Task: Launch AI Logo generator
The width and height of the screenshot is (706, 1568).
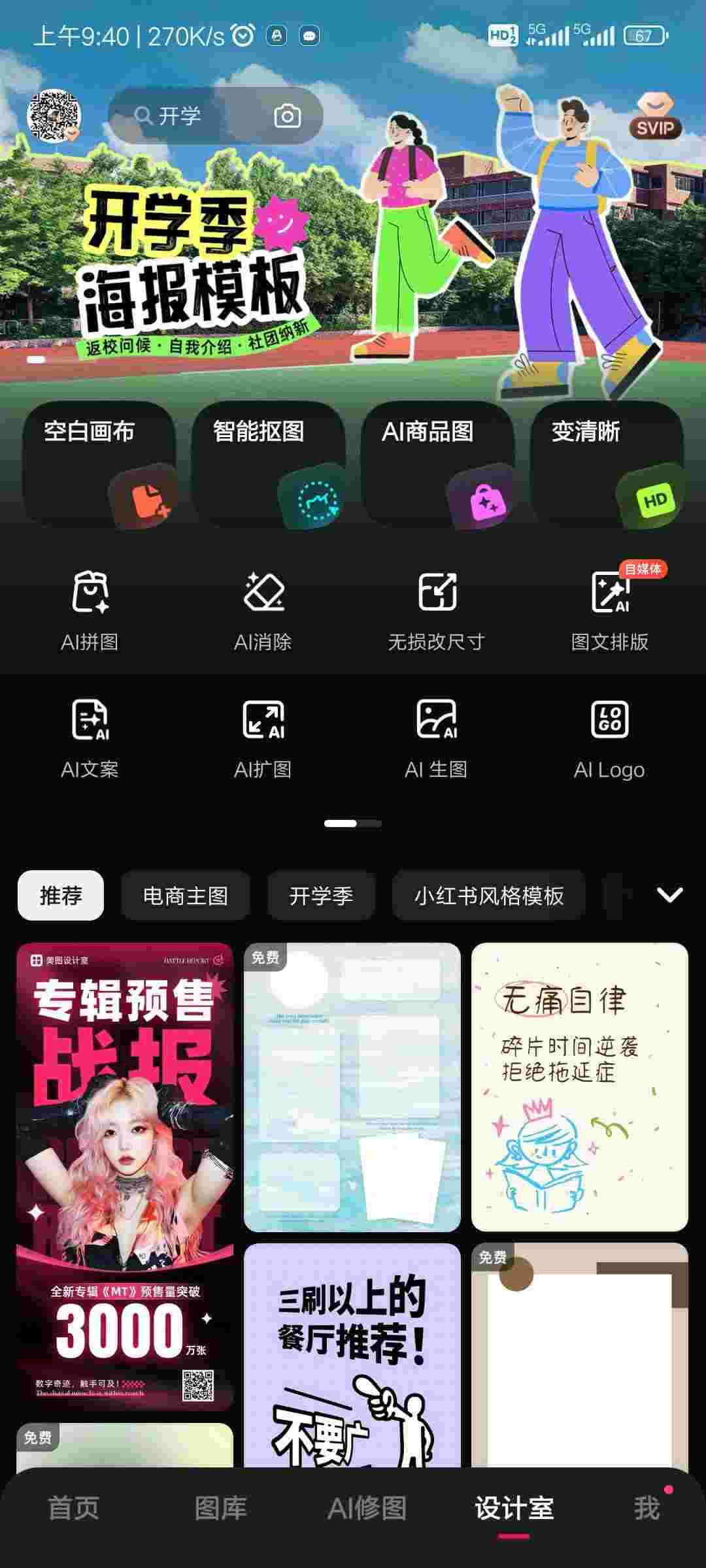Action: click(609, 738)
